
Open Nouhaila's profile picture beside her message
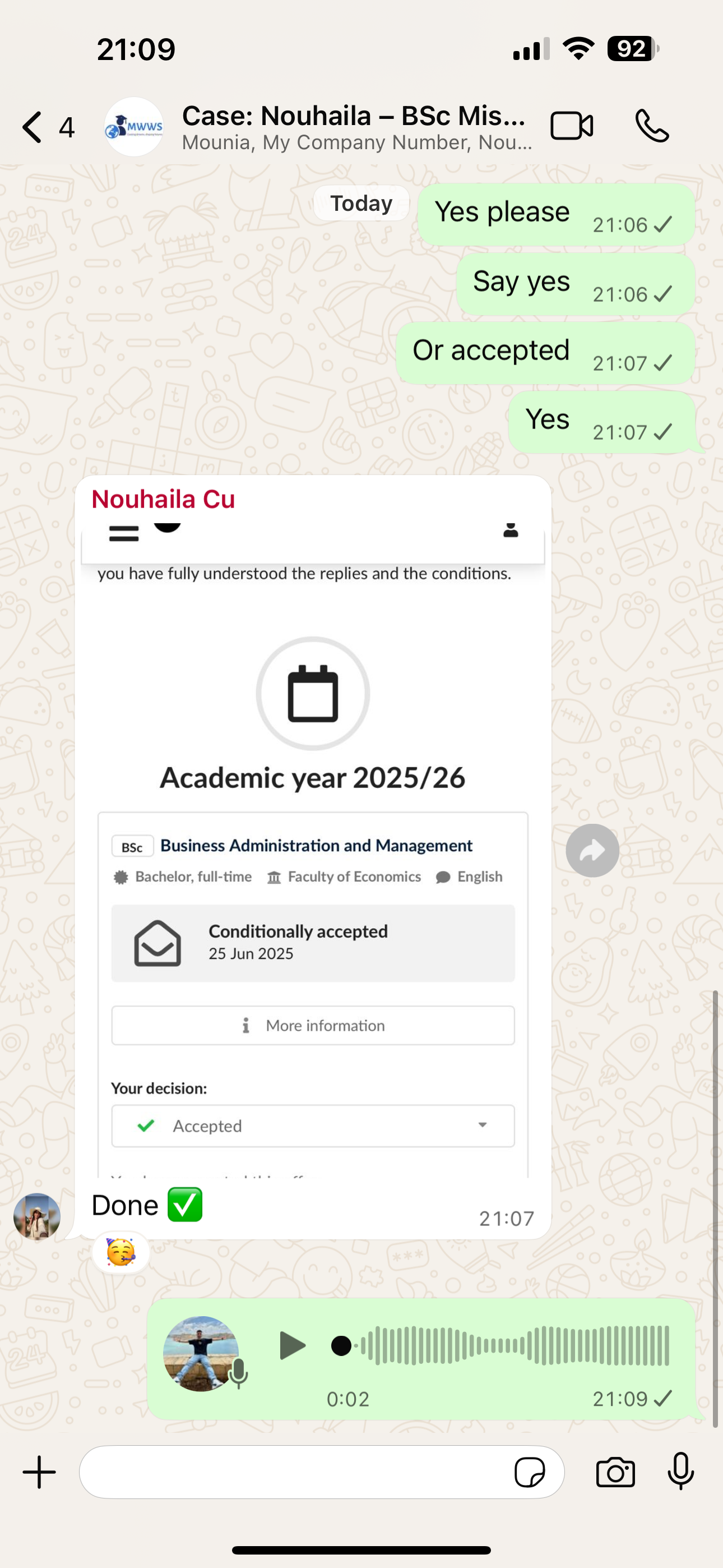(37, 1216)
